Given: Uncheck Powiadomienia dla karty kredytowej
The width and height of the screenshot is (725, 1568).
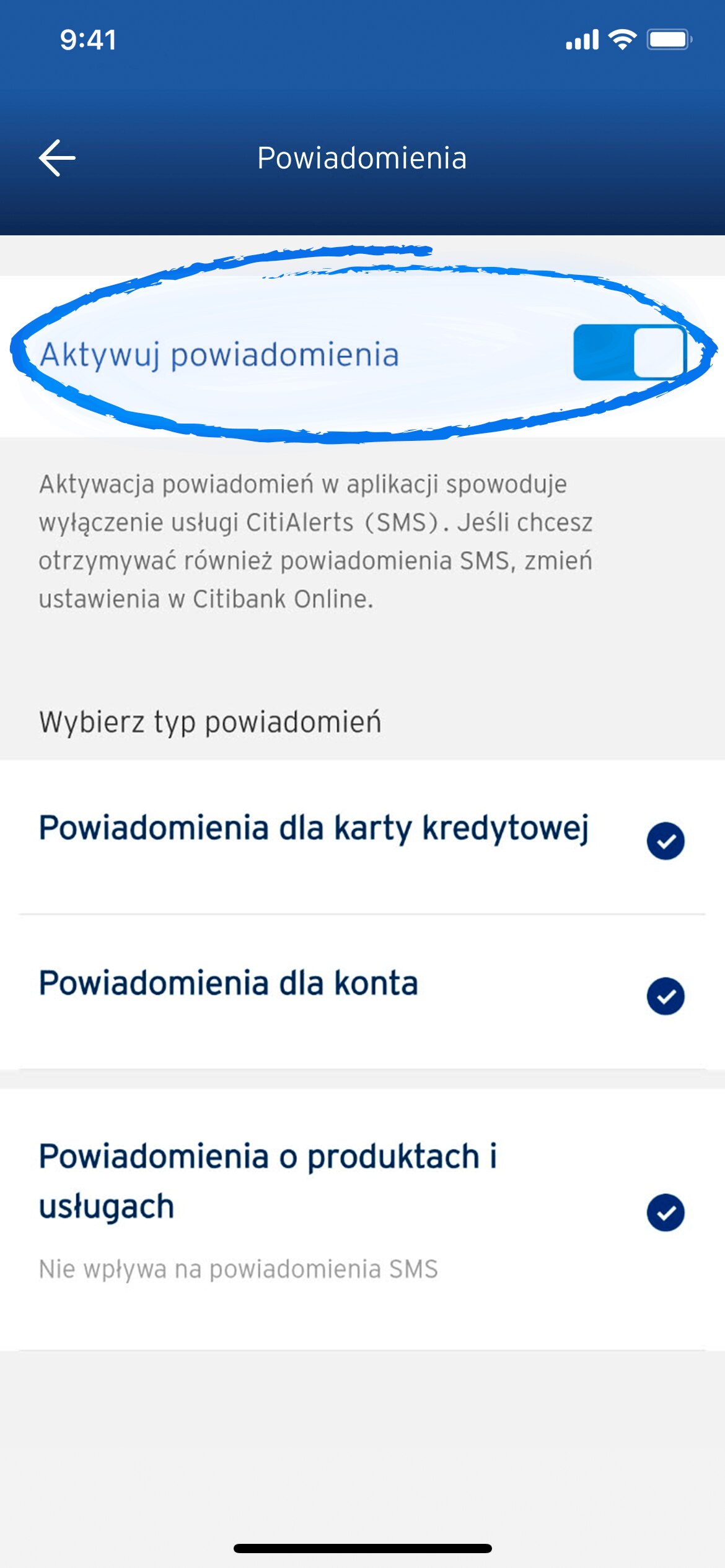Looking at the screenshot, I should 666,841.
